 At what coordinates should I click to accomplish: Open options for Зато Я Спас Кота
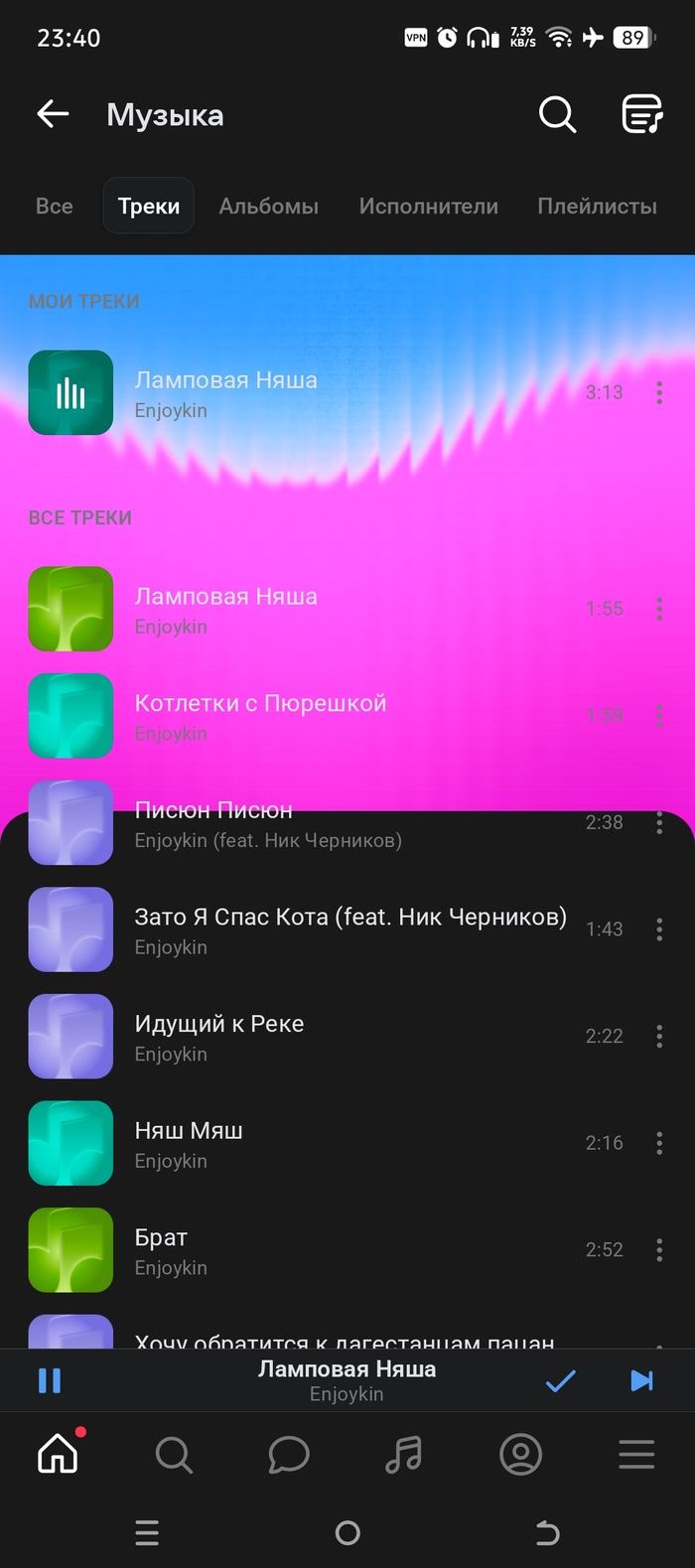[659, 929]
